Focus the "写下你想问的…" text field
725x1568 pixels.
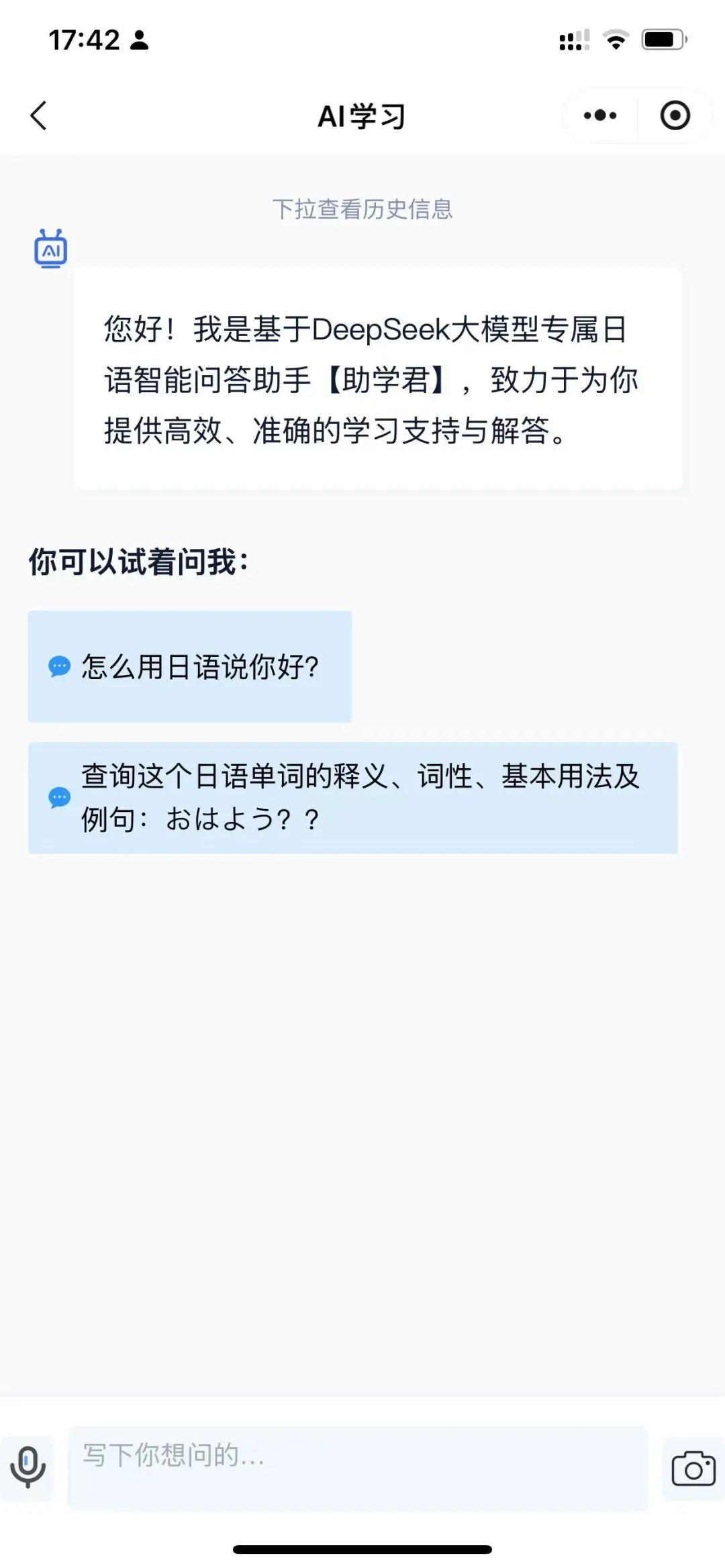pyautogui.click(x=358, y=1468)
